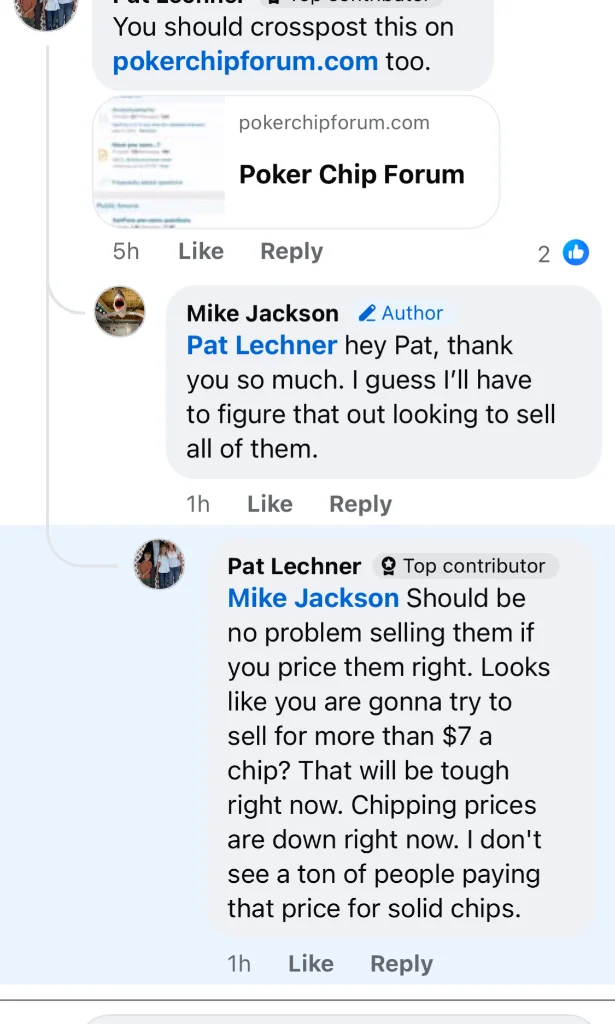The width and height of the screenshot is (615, 1024).
Task: Open the pokerchipforum.com link in comment
Action: pos(245,61)
